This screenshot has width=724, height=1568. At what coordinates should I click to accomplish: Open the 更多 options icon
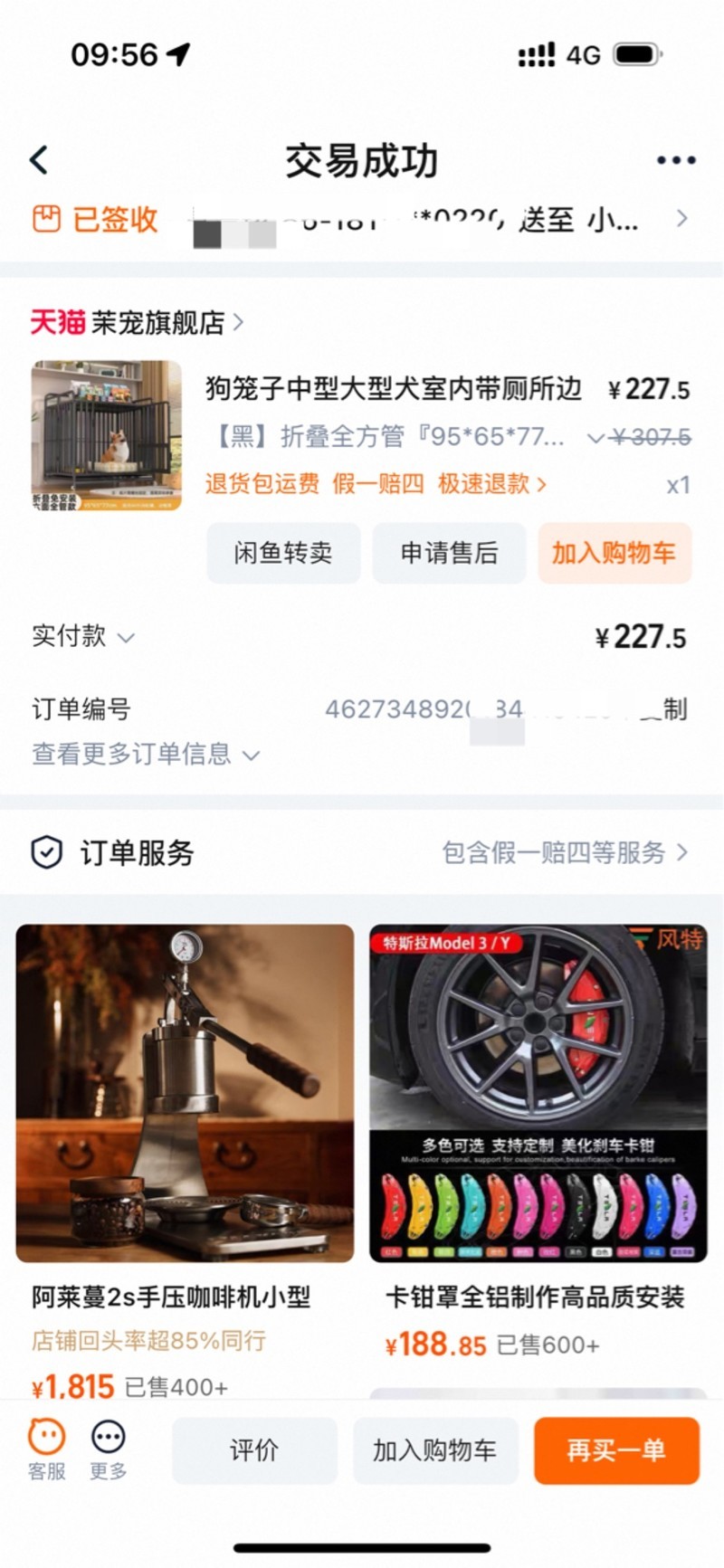click(108, 1449)
